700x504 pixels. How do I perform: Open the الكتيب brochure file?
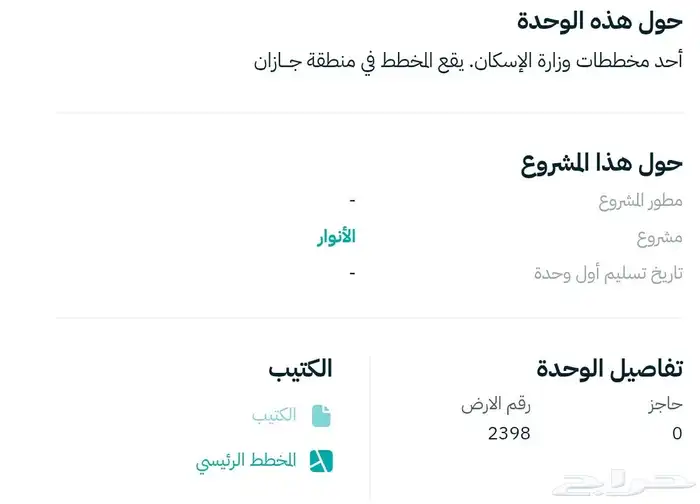pos(273,415)
